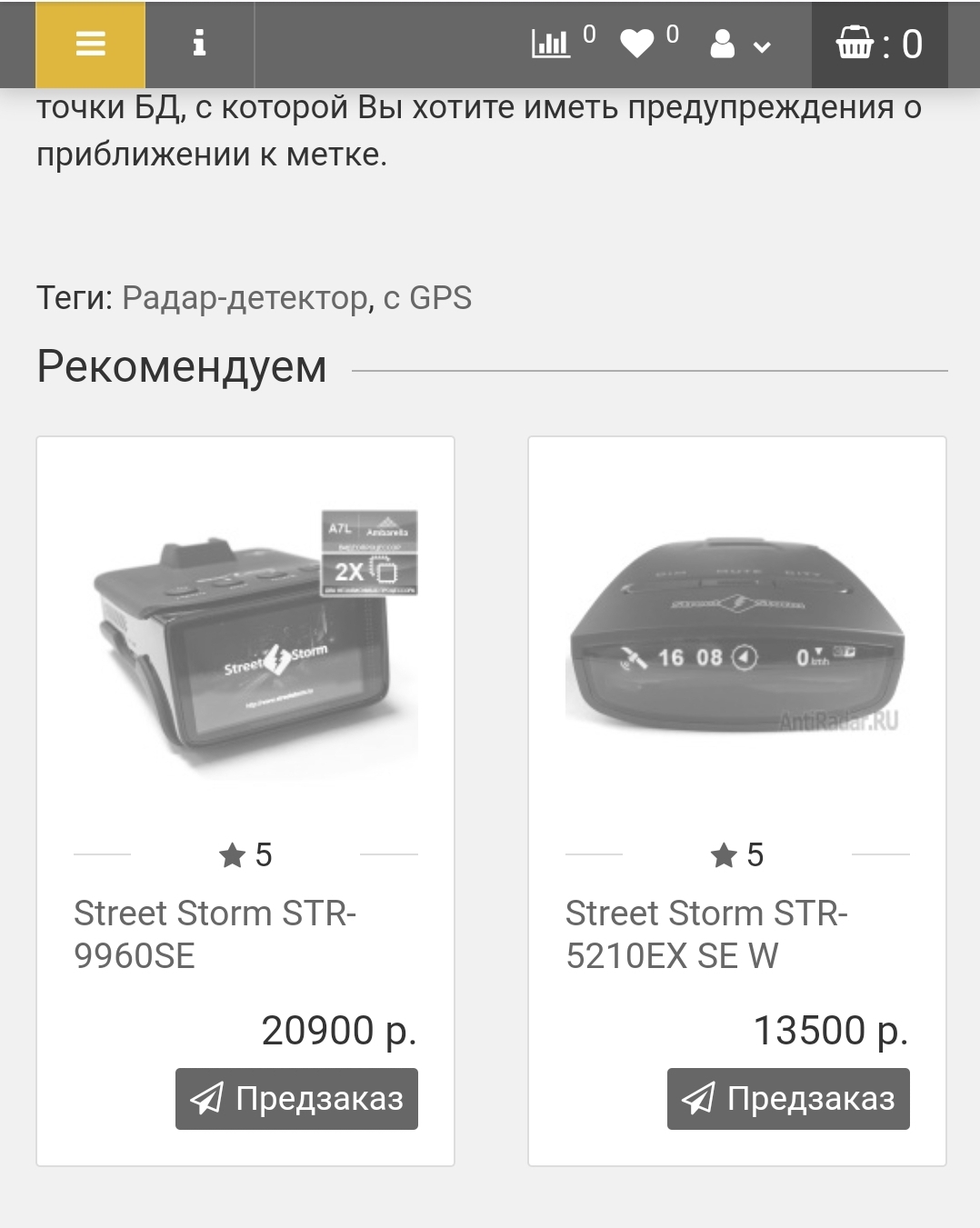This screenshot has width=980, height=1228.
Task: Follow the Радар-детектор tag link
Action: tap(245, 298)
